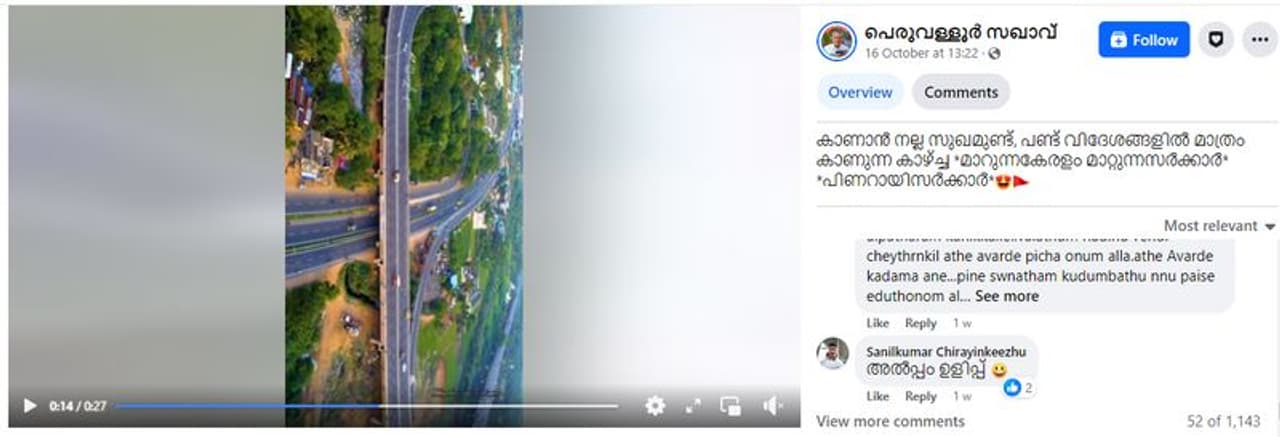This screenshot has height=437, width=1280.
Task: Switch to the Overview tab
Action: point(860,92)
